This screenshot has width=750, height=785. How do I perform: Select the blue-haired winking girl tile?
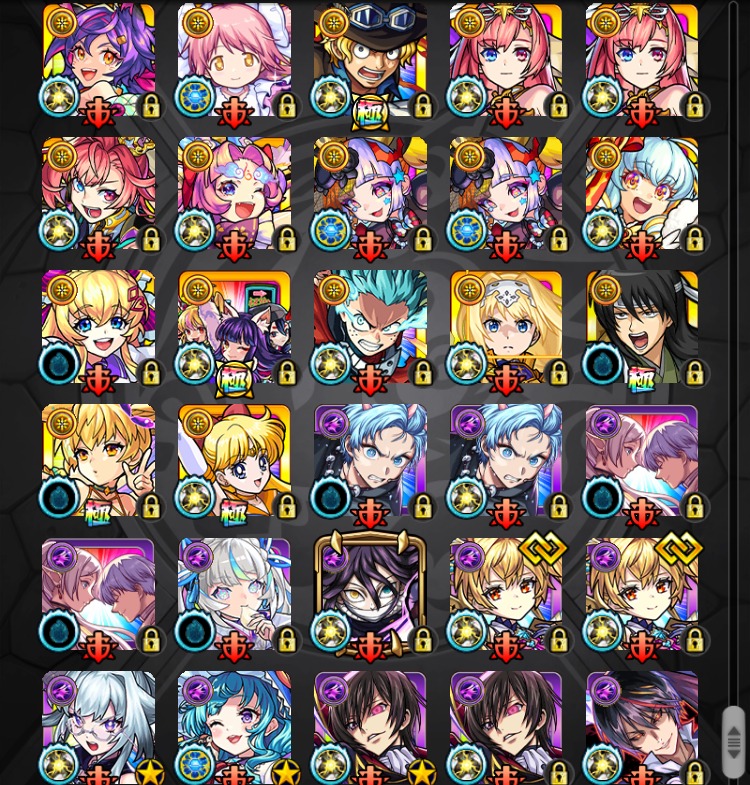point(235,728)
